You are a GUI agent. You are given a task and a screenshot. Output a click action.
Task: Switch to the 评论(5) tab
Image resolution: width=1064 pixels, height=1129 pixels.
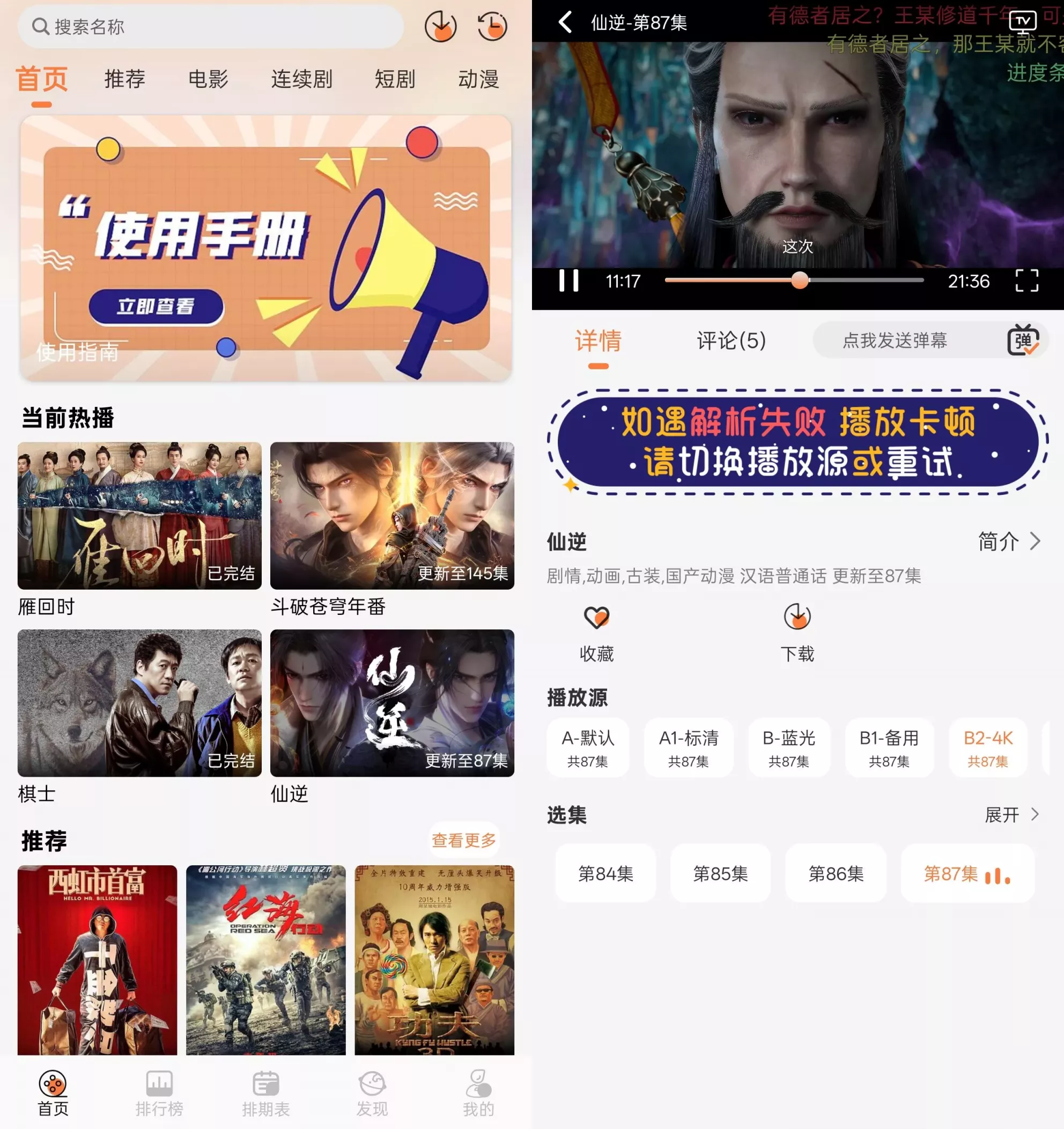(731, 341)
